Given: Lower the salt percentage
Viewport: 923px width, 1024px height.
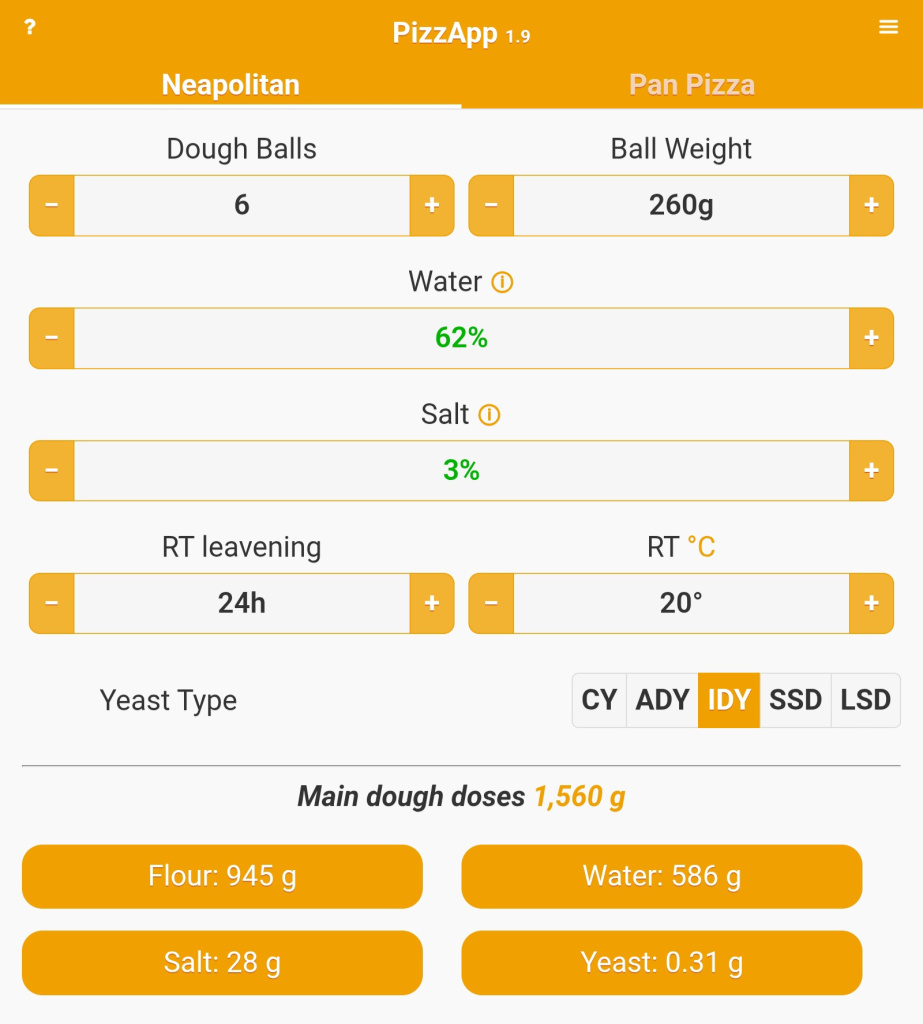Looking at the screenshot, I should pos(52,470).
